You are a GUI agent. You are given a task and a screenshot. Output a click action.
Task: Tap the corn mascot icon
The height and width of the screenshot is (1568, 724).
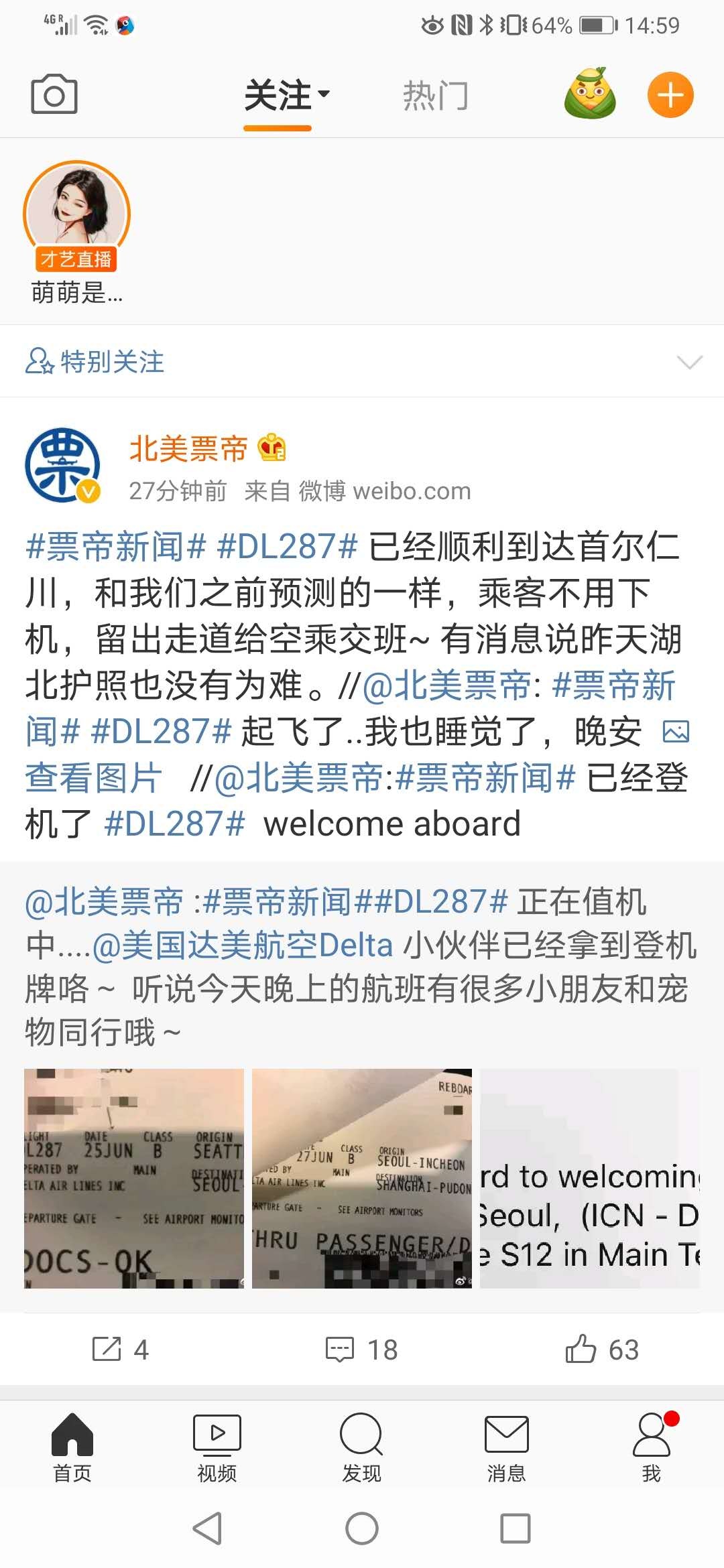[x=590, y=94]
